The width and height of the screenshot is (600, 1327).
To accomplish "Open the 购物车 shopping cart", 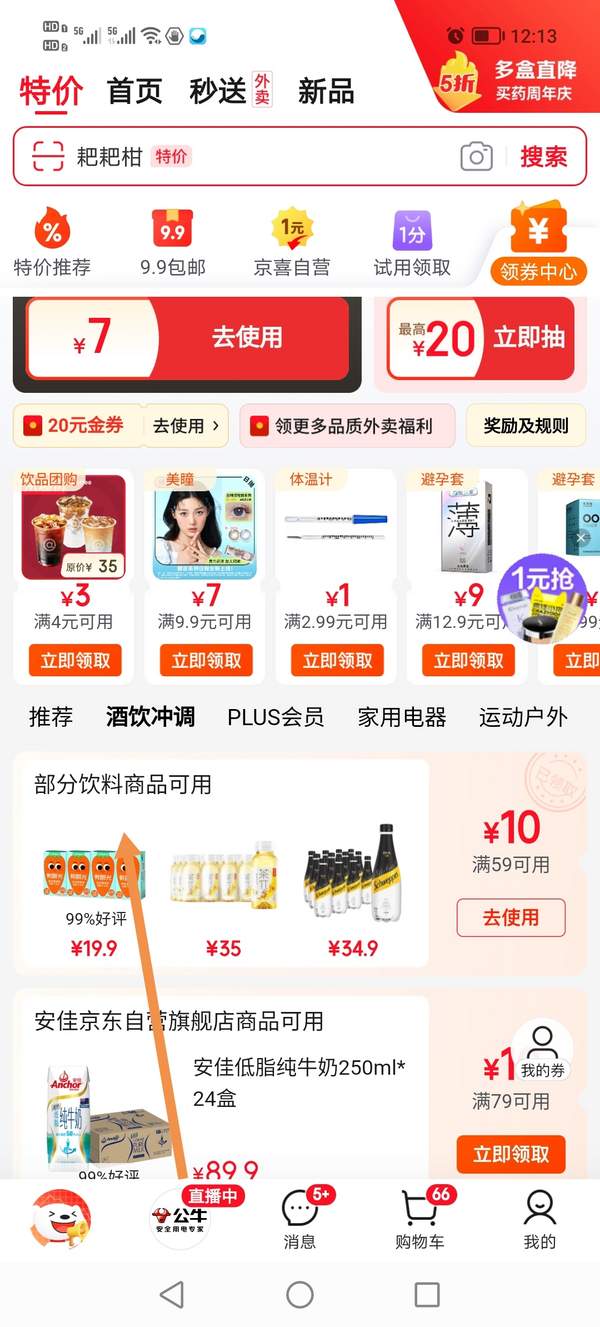I will point(420,1220).
